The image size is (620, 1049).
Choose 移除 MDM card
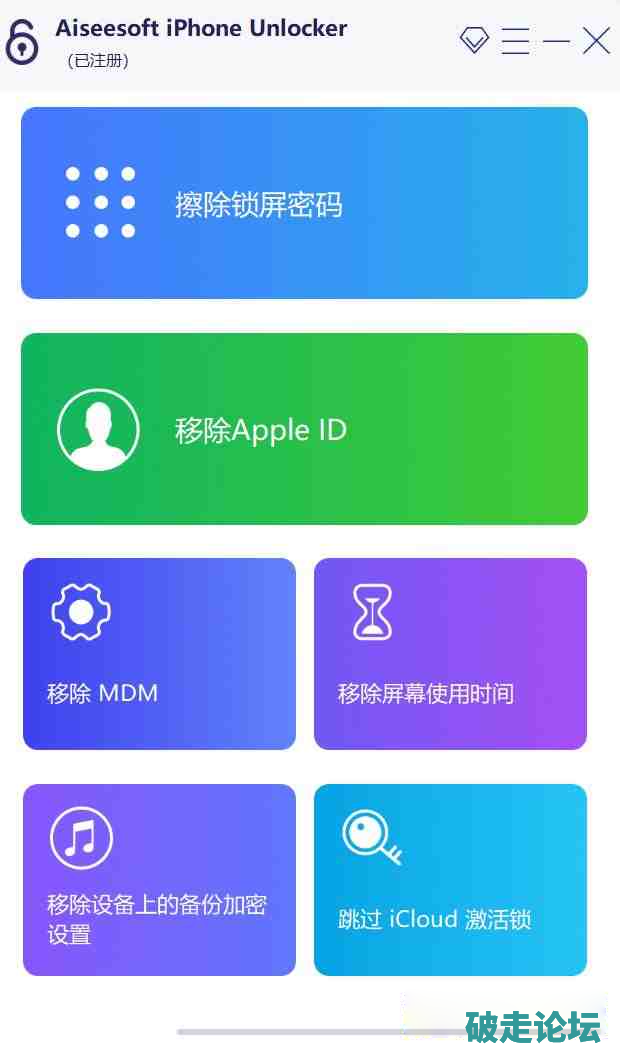click(x=159, y=654)
